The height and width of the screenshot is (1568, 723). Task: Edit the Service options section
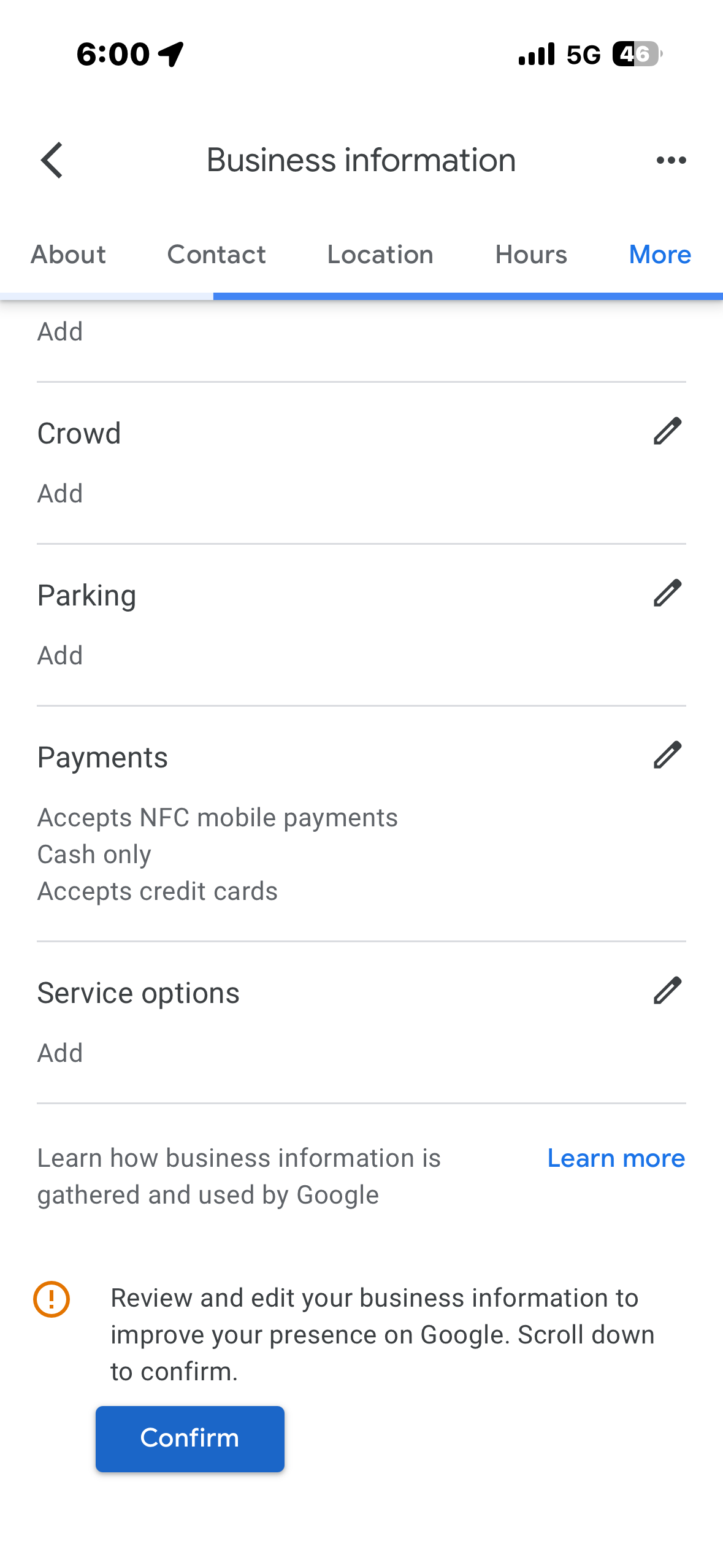[x=667, y=991]
